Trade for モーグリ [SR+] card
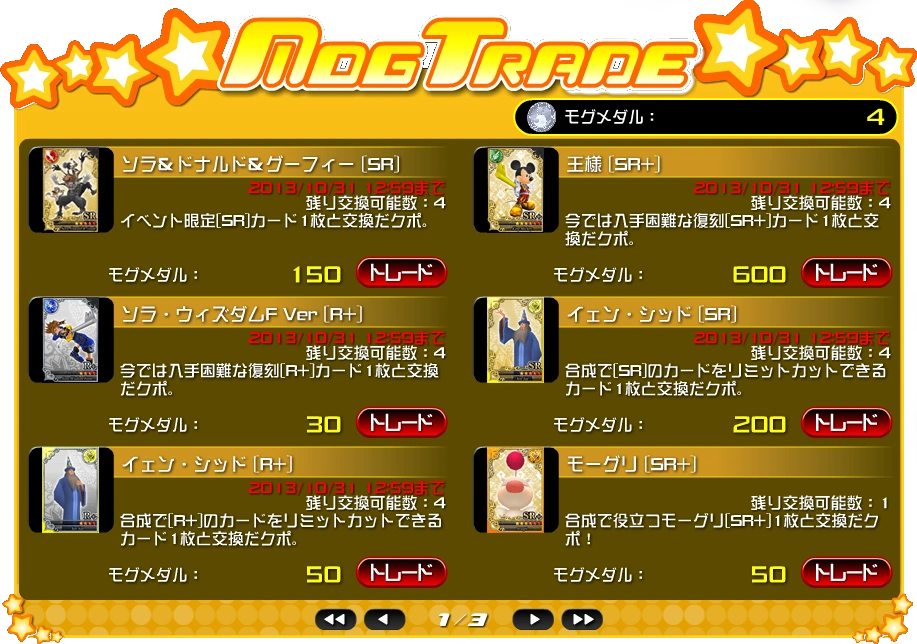Screen dimensions: 917x644 pos(846,572)
